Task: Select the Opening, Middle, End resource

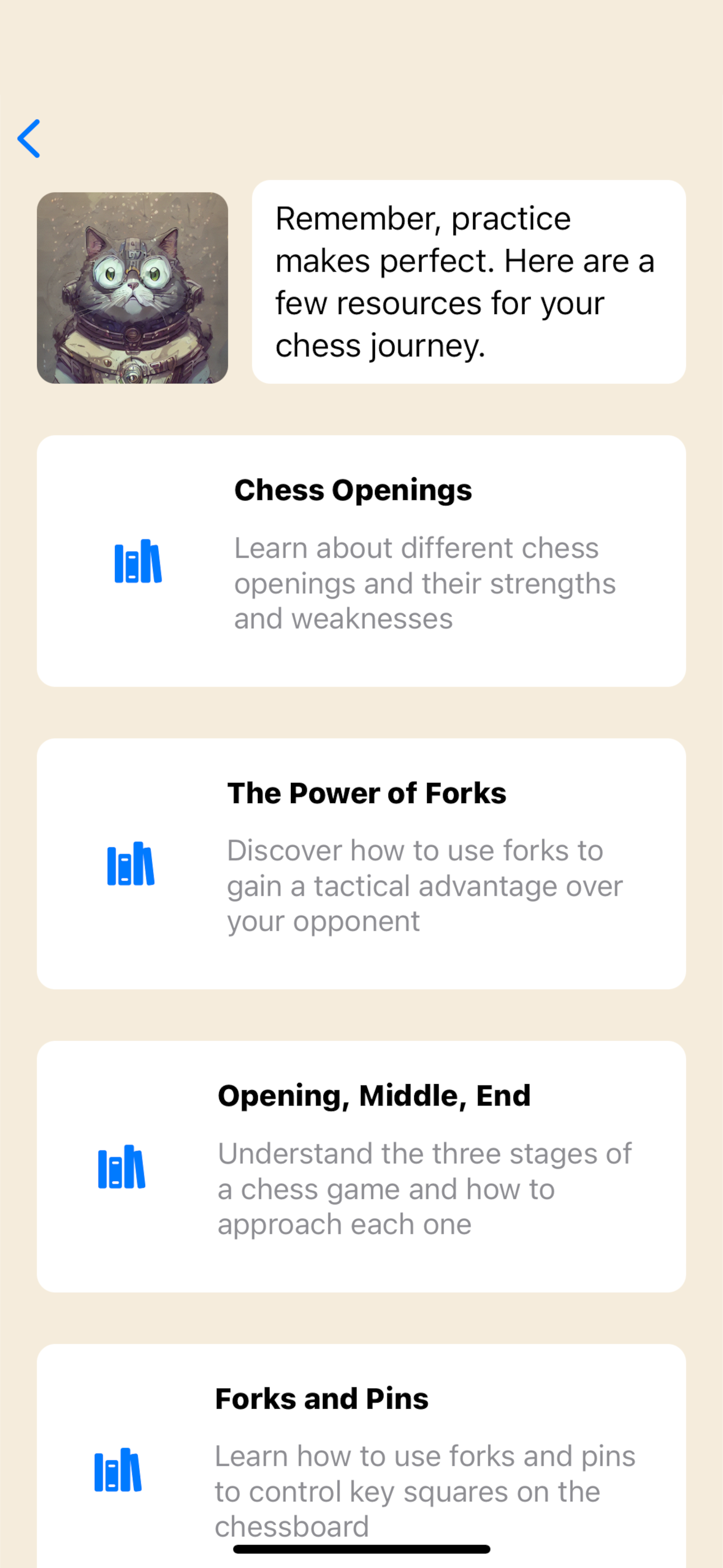Action: [x=361, y=1166]
